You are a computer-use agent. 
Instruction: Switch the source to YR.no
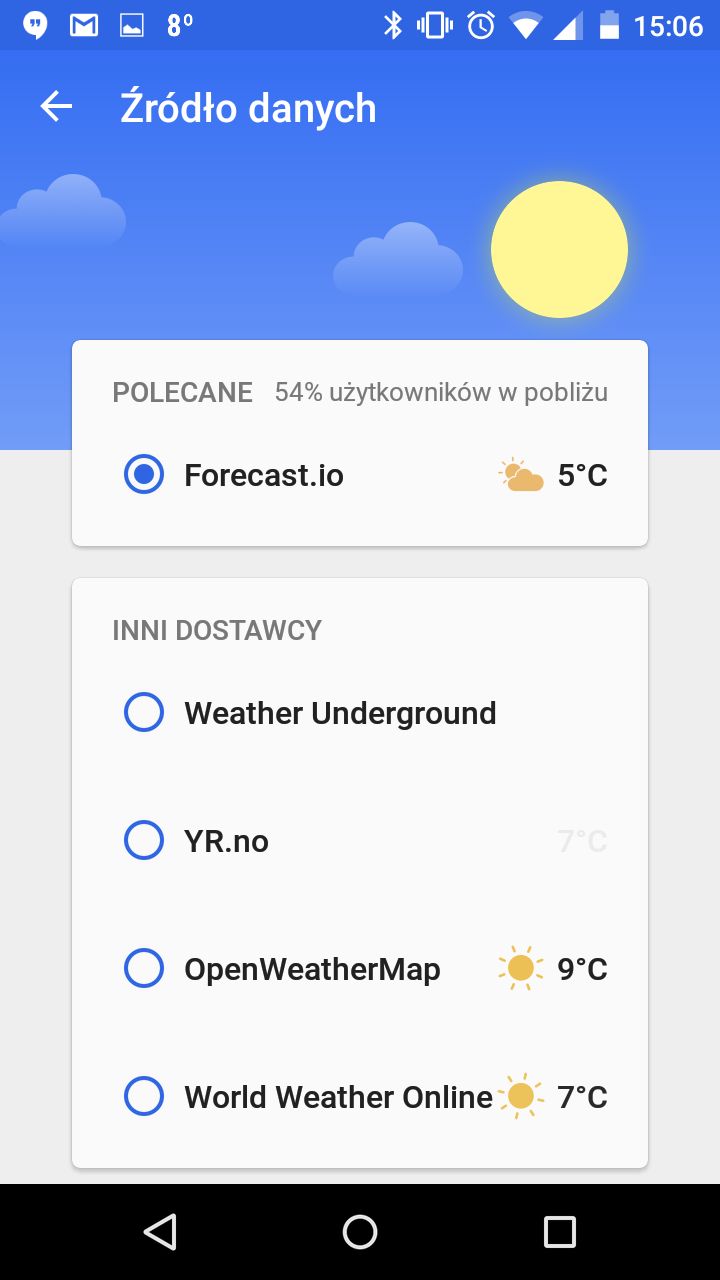[x=360, y=841]
